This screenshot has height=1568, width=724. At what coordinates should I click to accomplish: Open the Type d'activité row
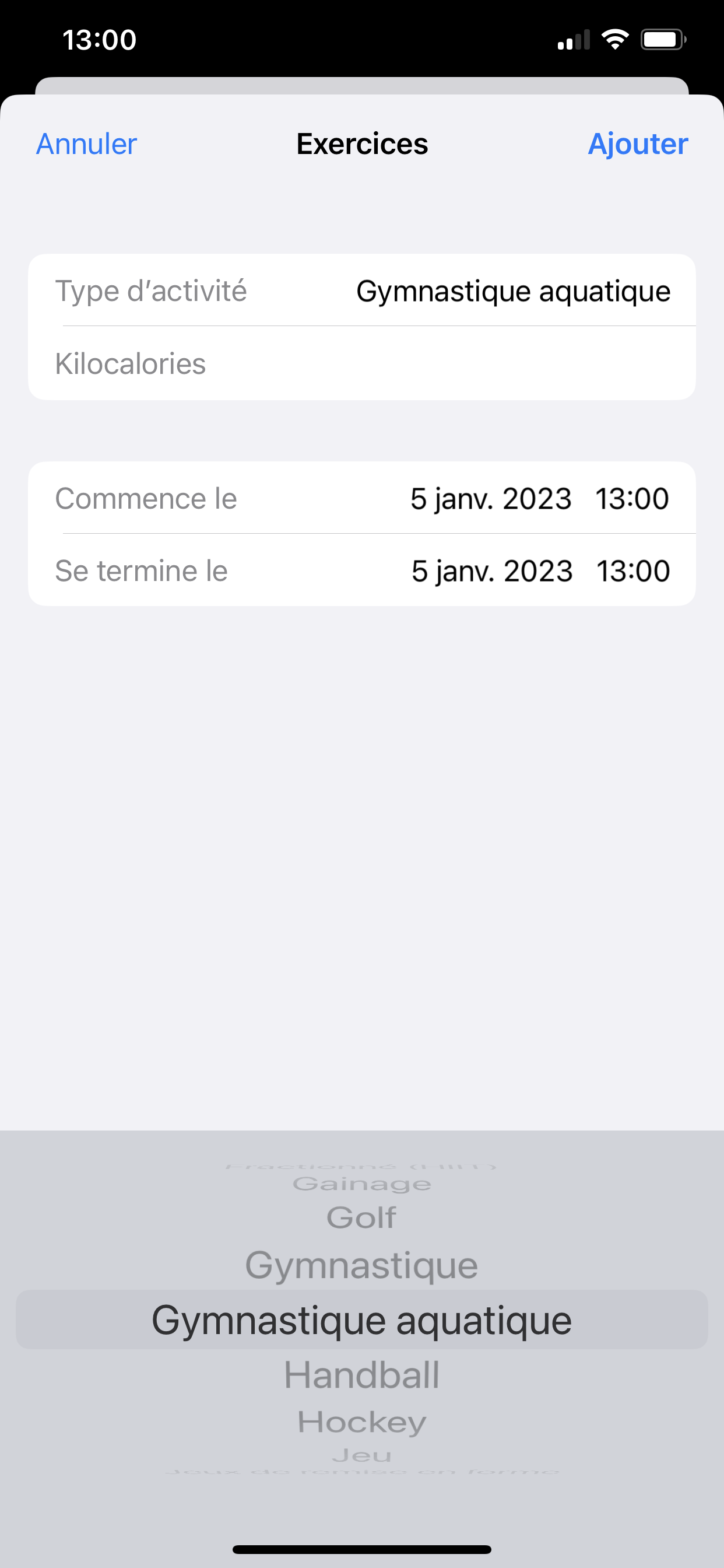tap(362, 291)
